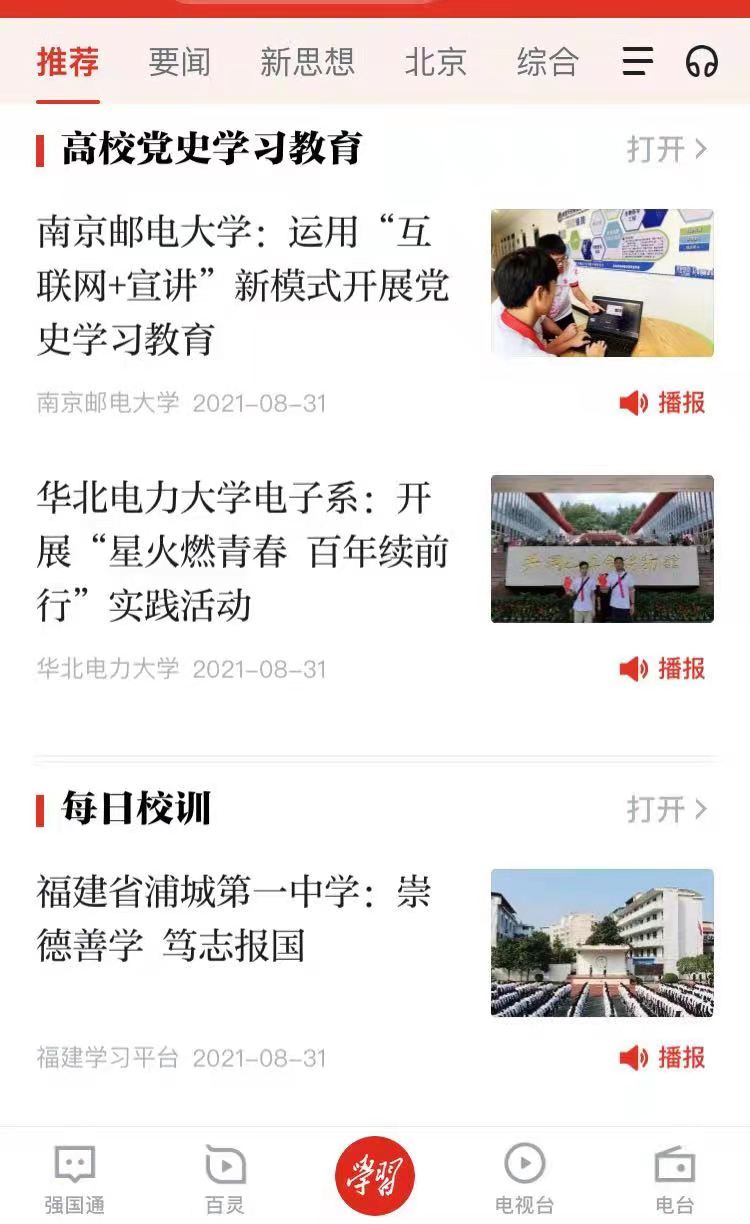Viewport: 750px width, 1224px height.
Task: Open 高校党史学习教育 section via 打开
Action: (667, 149)
